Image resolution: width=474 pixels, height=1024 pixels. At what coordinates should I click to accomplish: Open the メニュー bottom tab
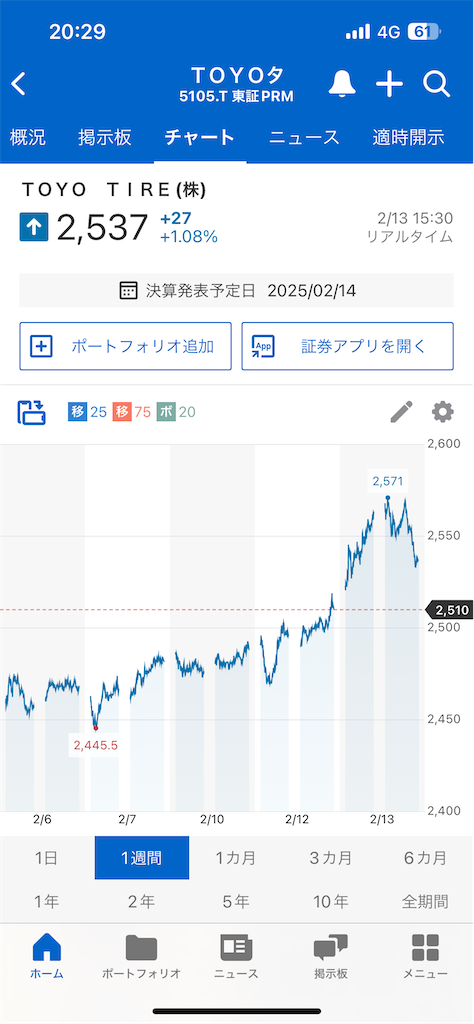click(x=426, y=957)
